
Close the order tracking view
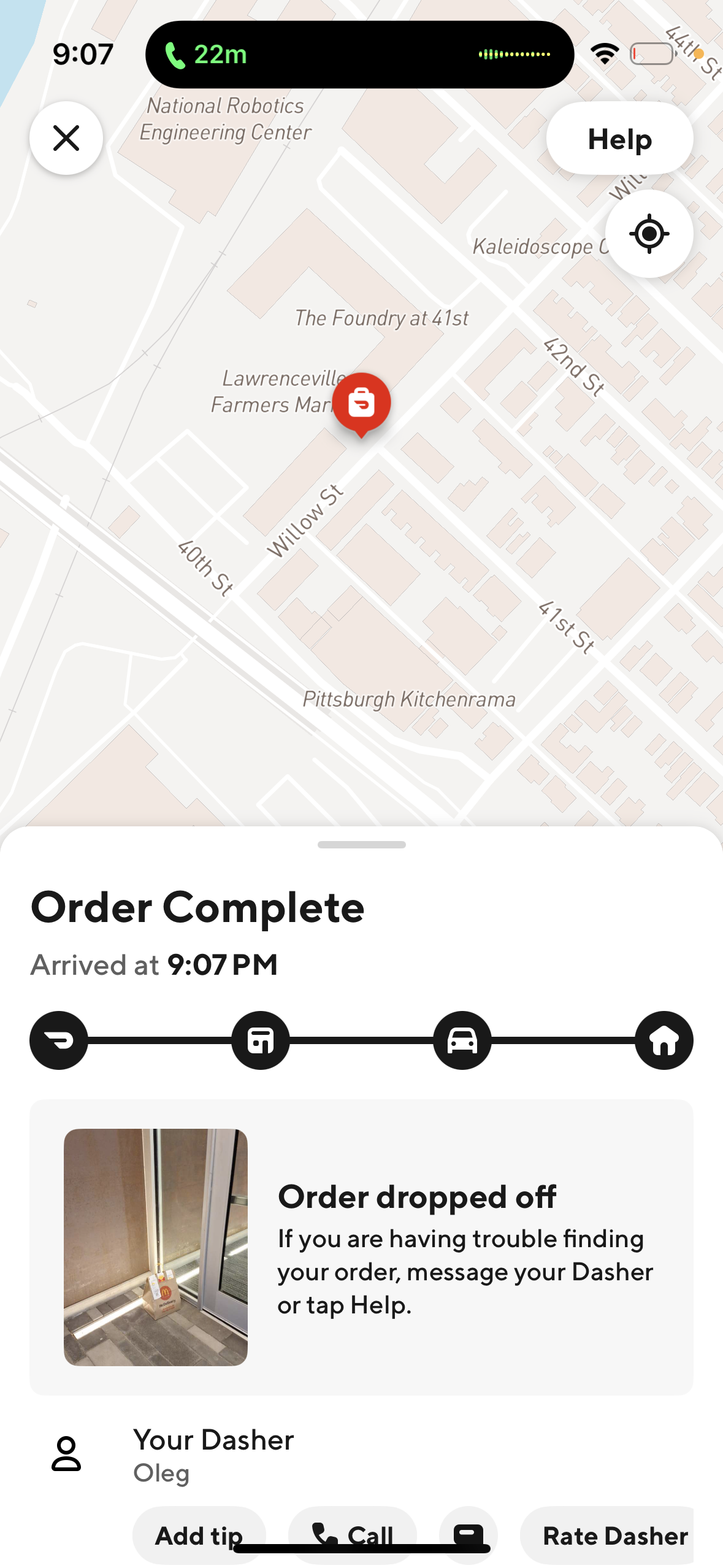tap(66, 139)
